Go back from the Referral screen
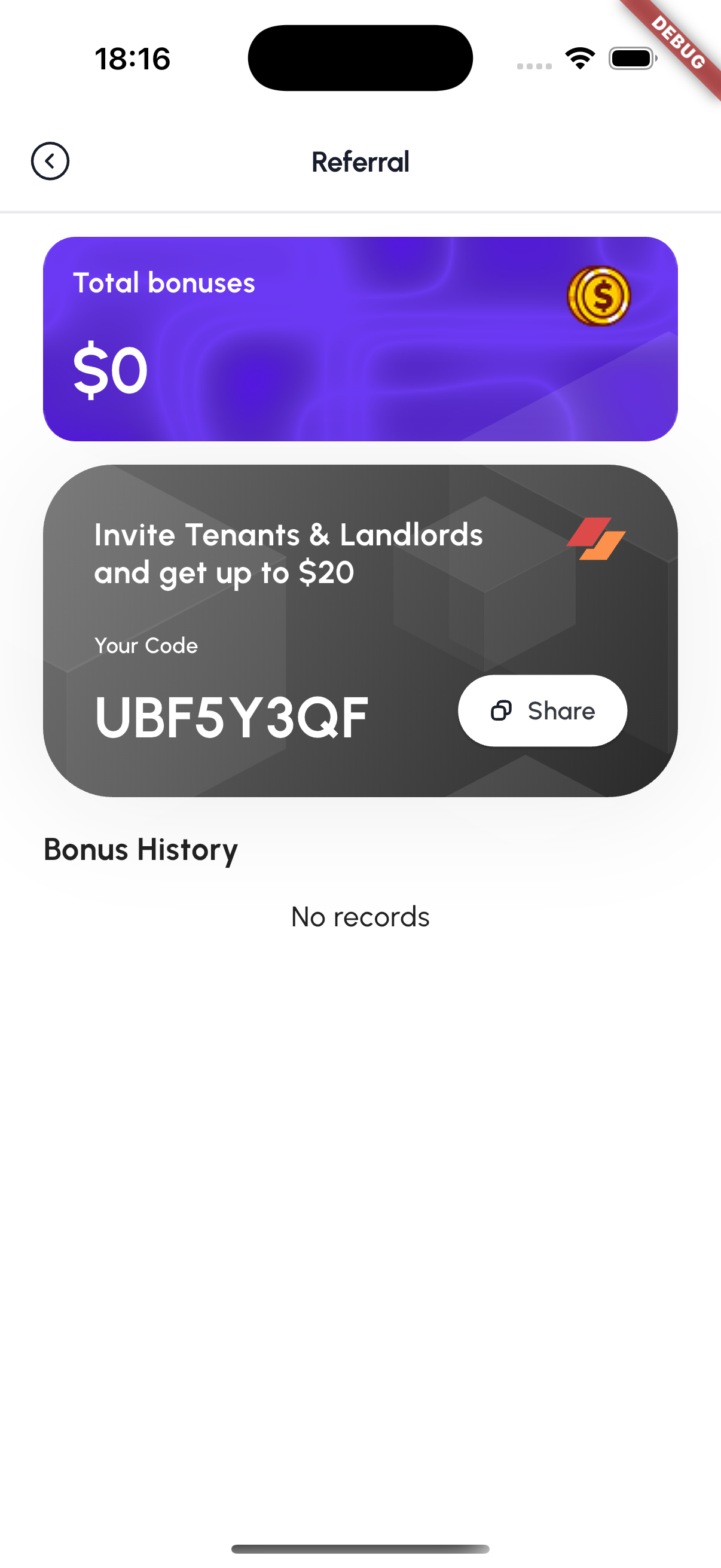Screen dimensions: 721x1568 [50, 161]
